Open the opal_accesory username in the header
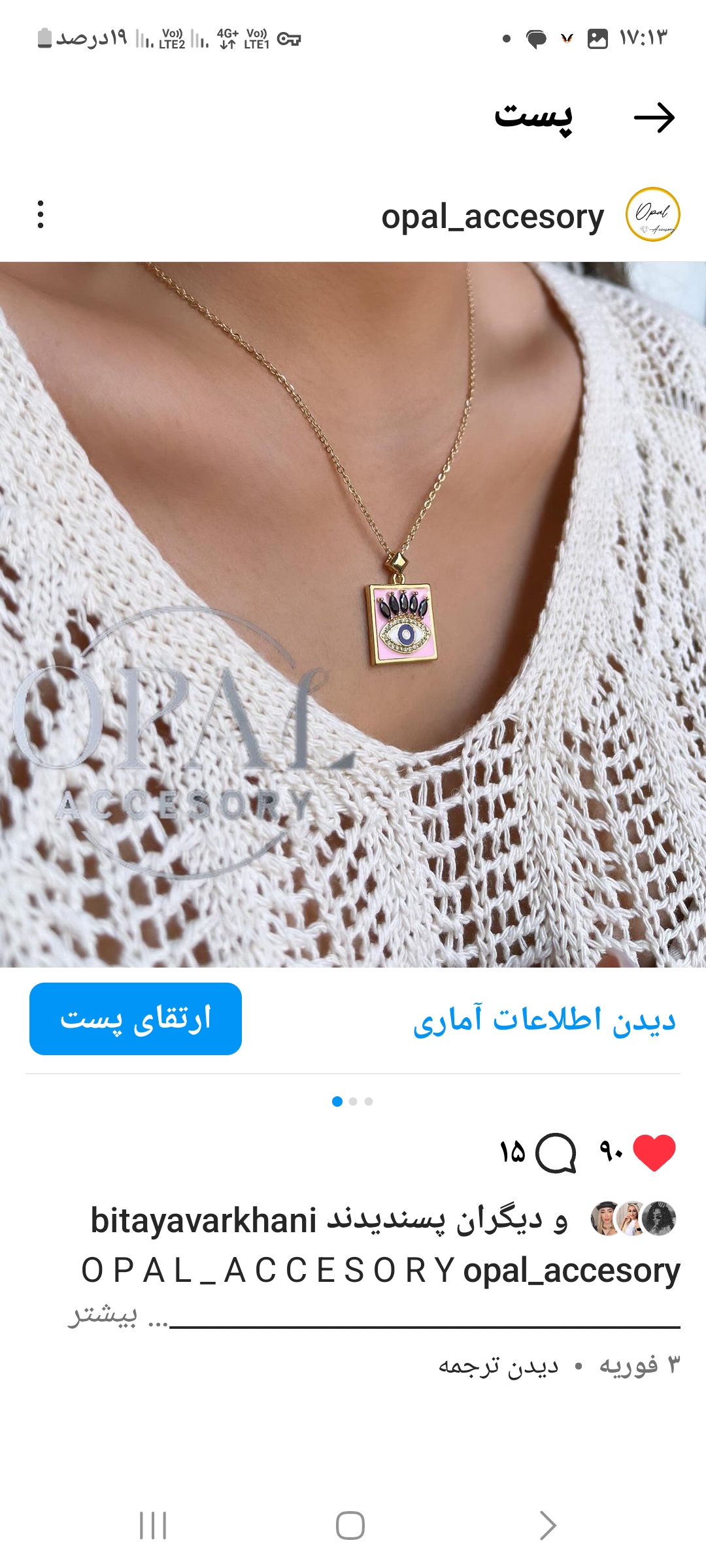The width and height of the screenshot is (706, 1568). coord(492,217)
